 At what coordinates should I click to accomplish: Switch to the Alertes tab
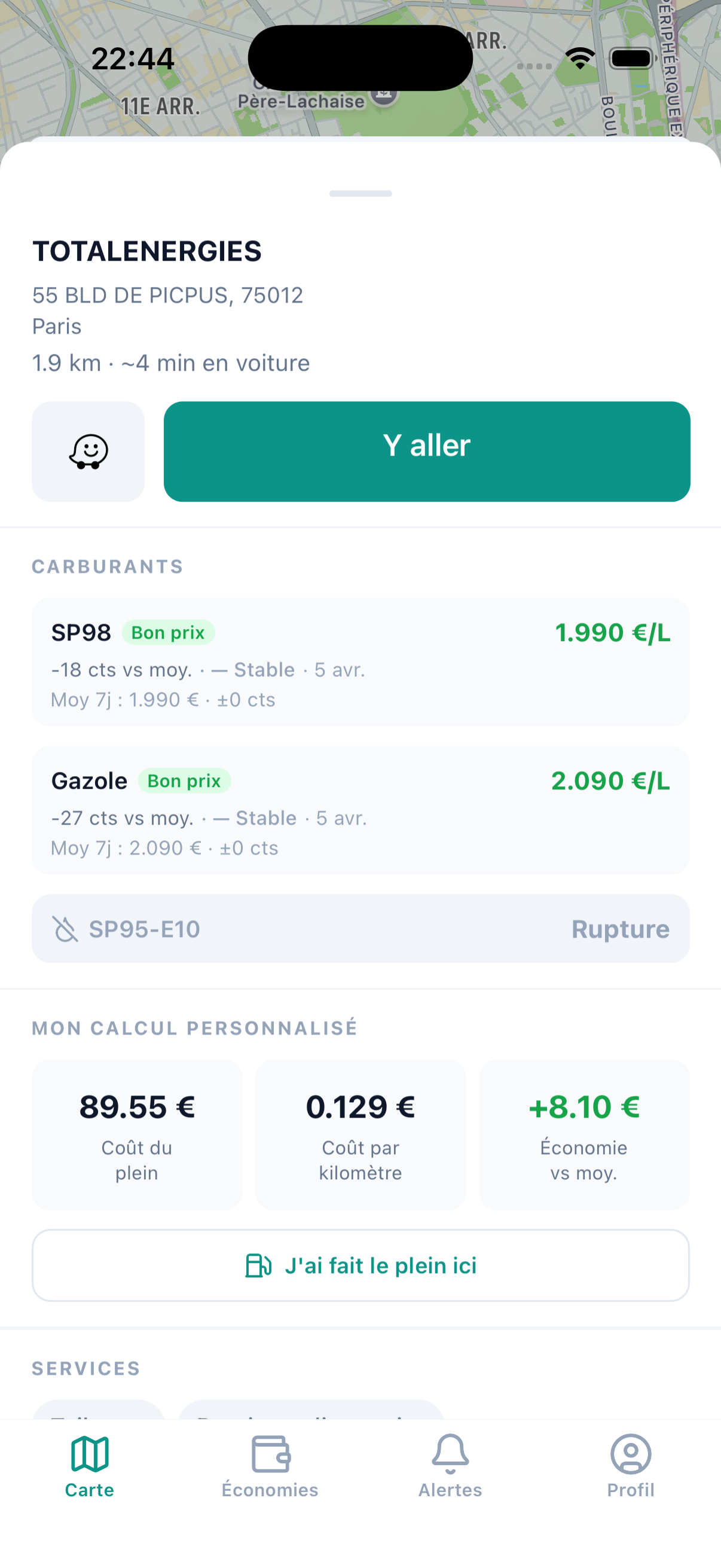tap(450, 1473)
